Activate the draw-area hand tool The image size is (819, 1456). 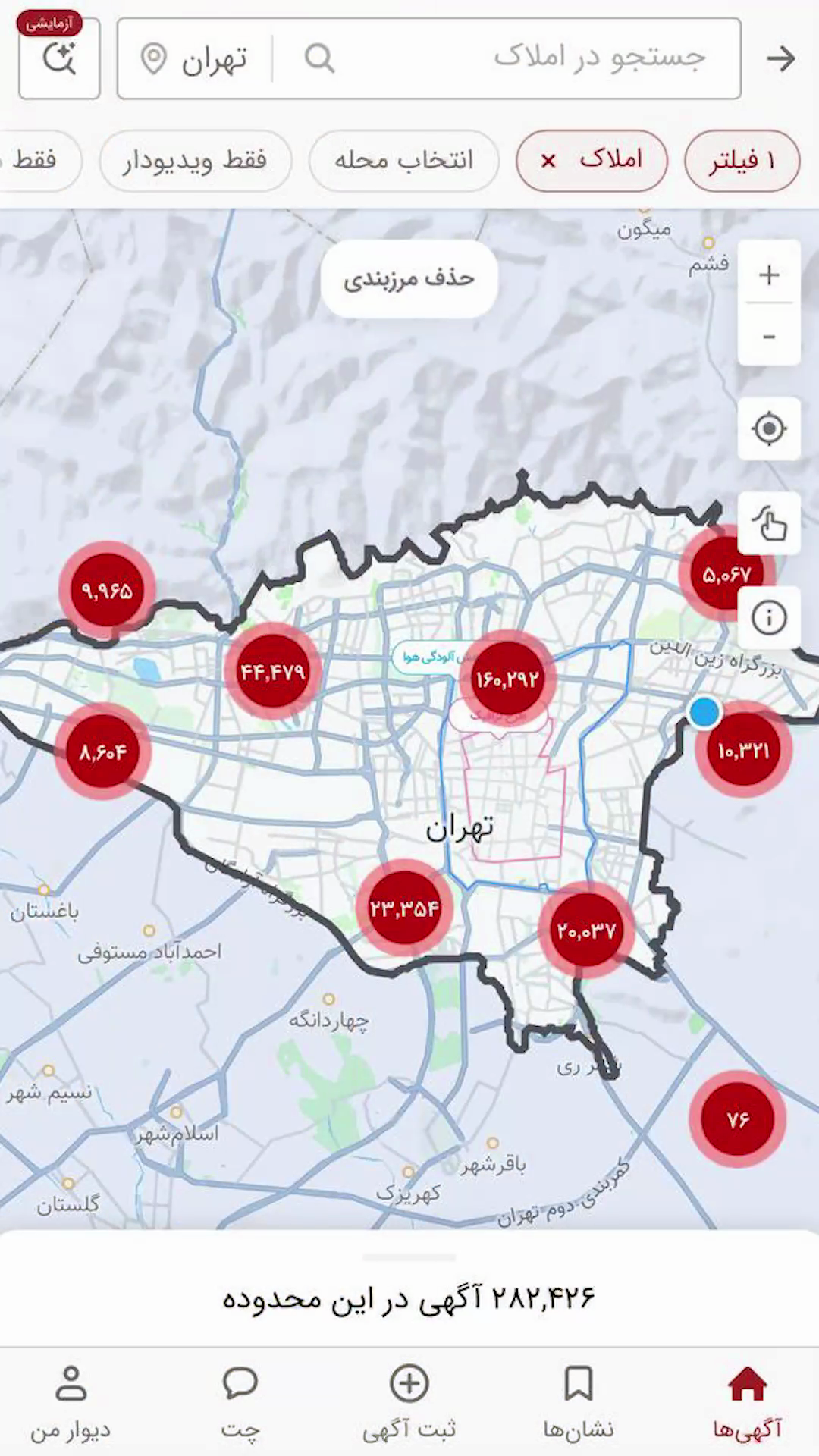tap(769, 524)
